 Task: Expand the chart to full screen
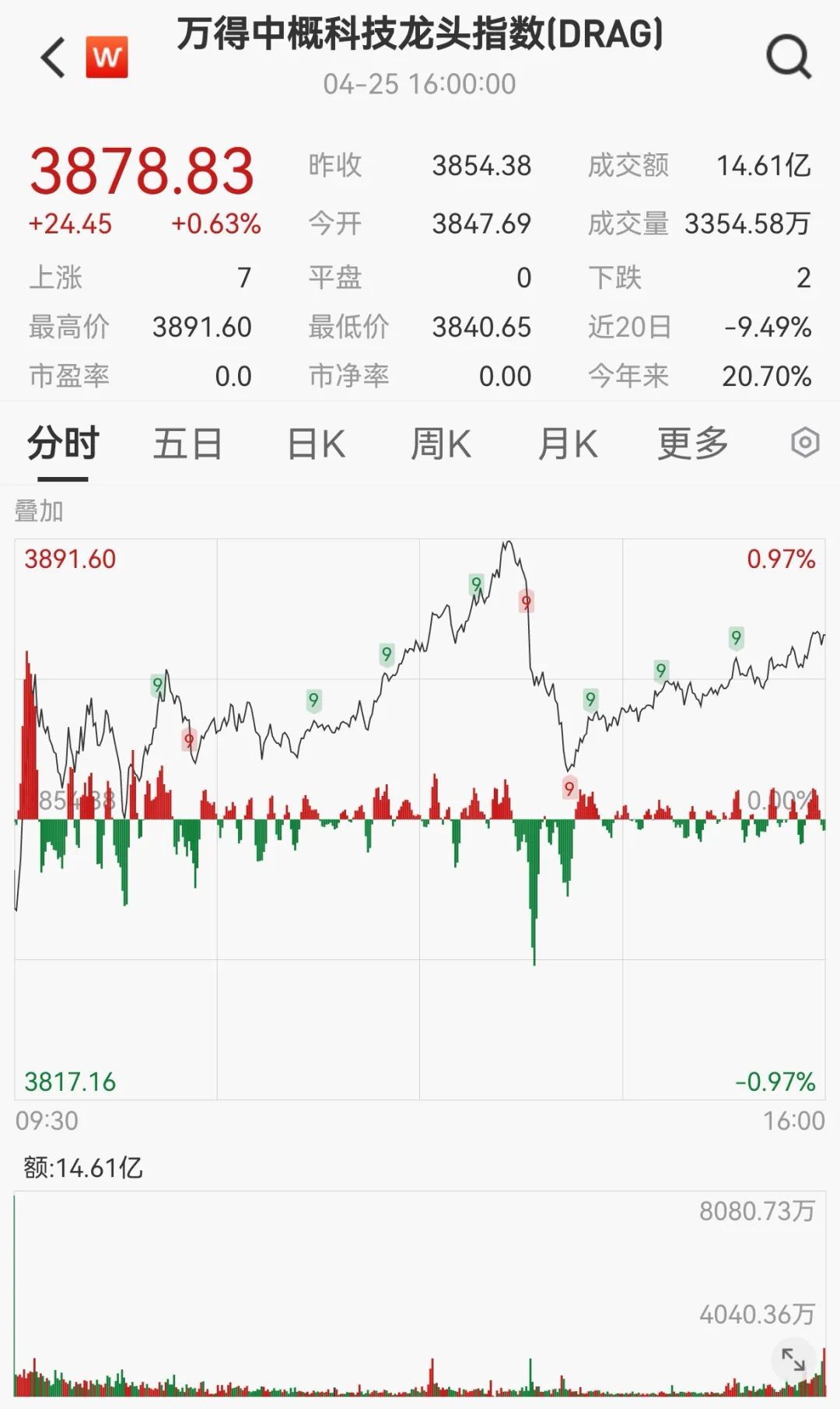793,1360
